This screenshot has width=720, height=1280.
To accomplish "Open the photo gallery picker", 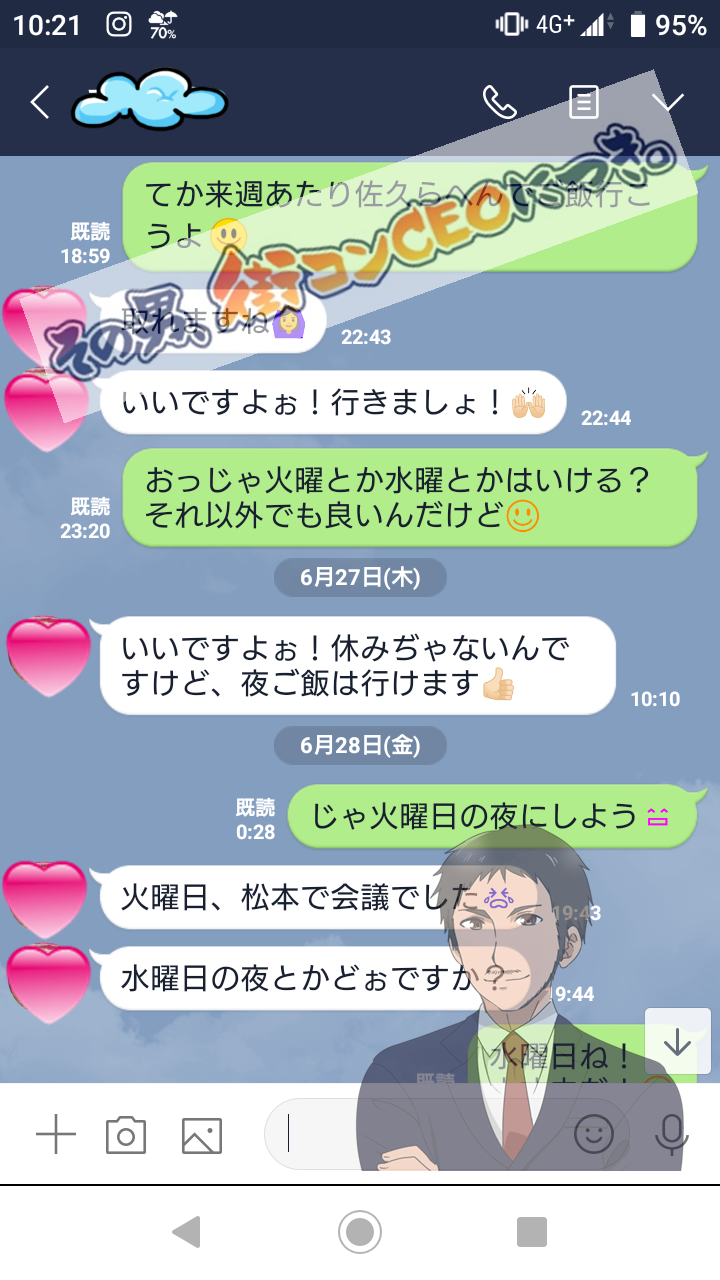I will 201,1135.
